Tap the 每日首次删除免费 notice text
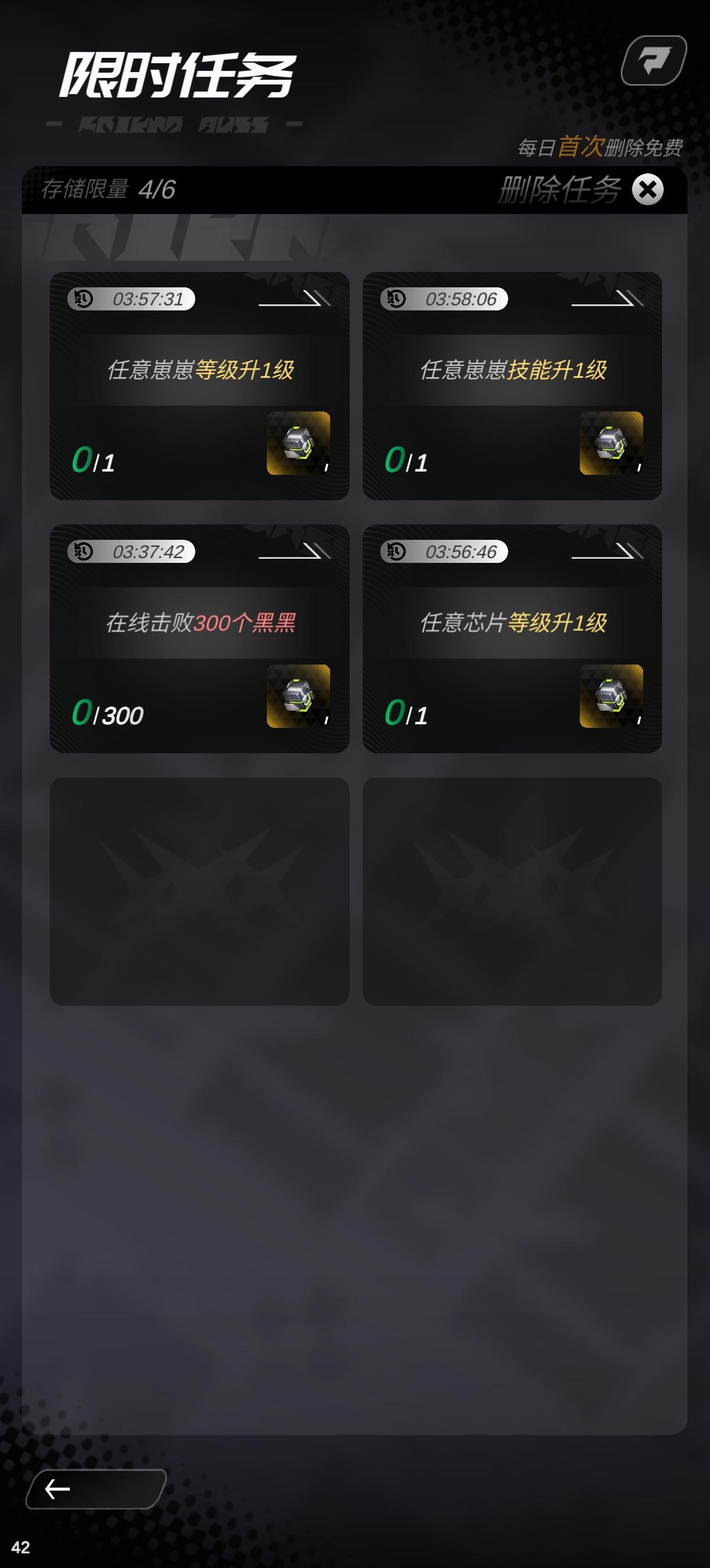The image size is (710, 1568). click(600, 147)
